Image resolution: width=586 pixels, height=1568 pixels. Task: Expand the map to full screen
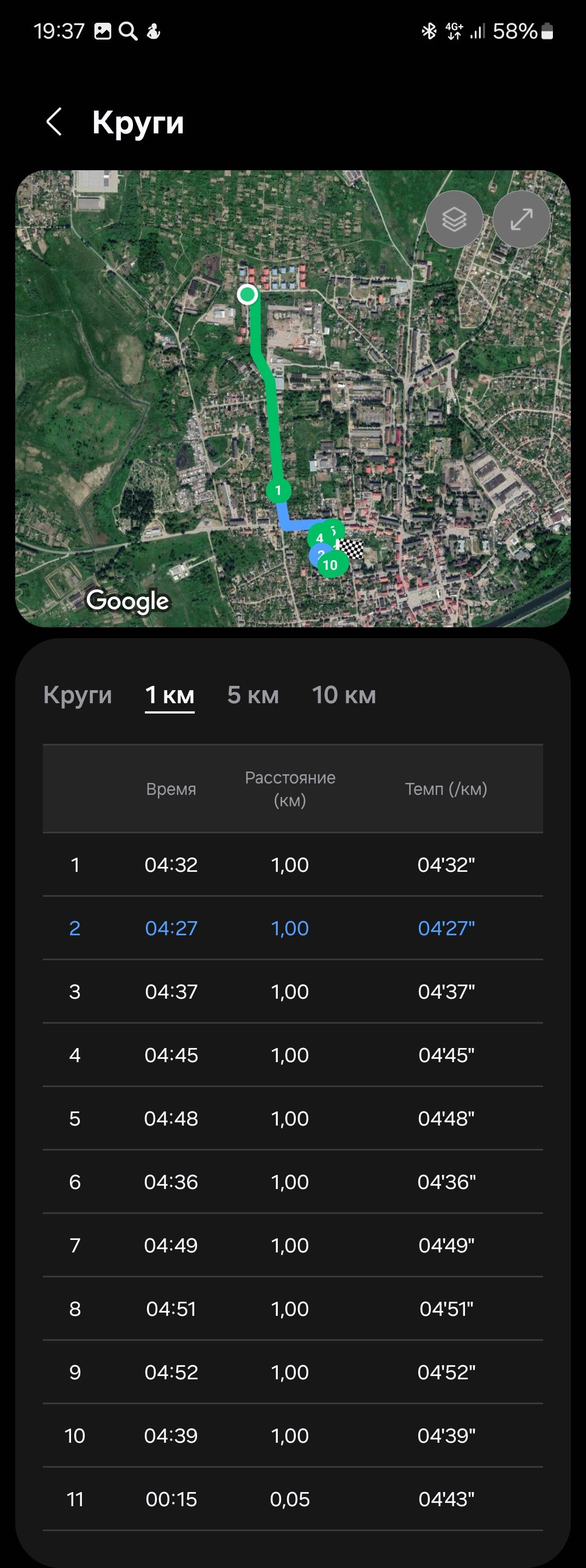coord(521,219)
